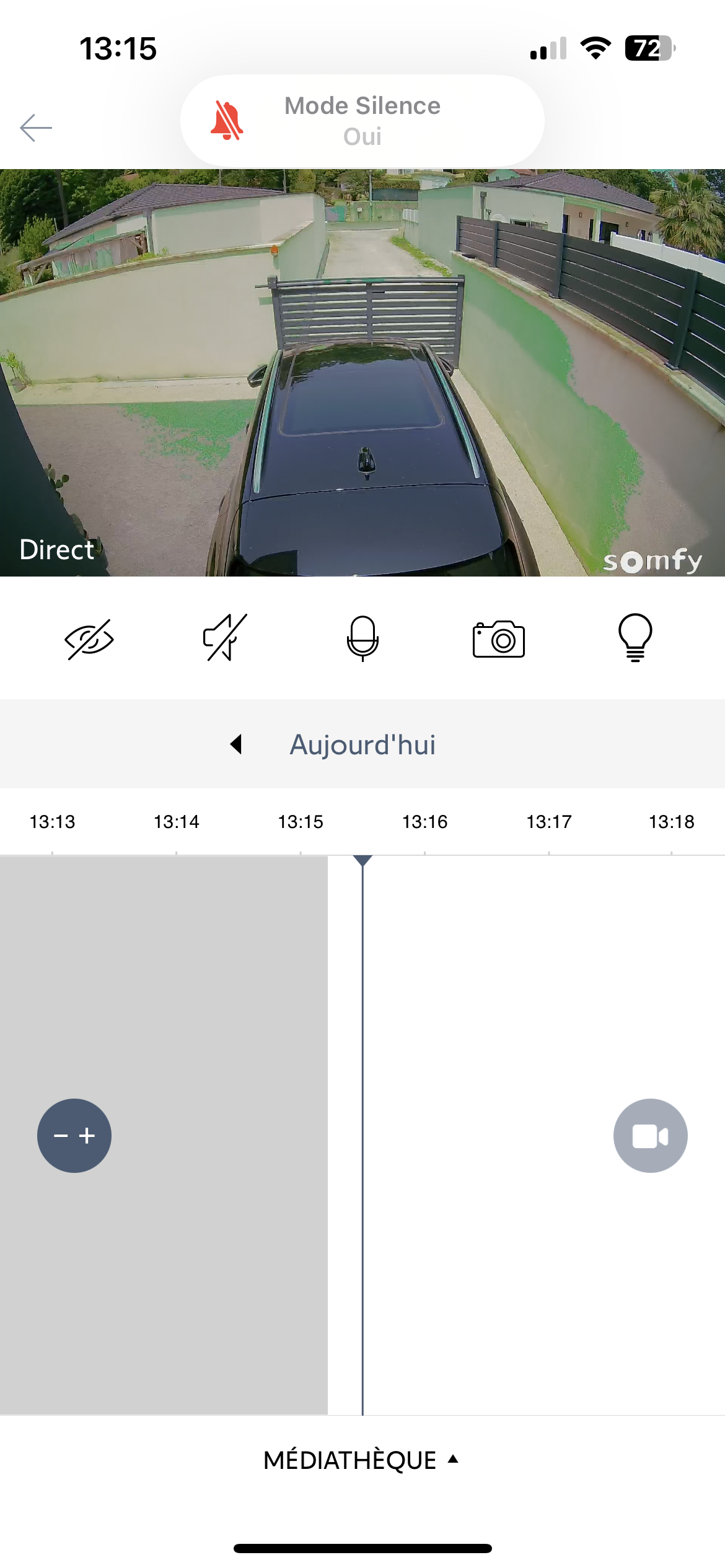Go back using the top-left arrow
This screenshot has height=1568, width=725.
[x=36, y=128]
